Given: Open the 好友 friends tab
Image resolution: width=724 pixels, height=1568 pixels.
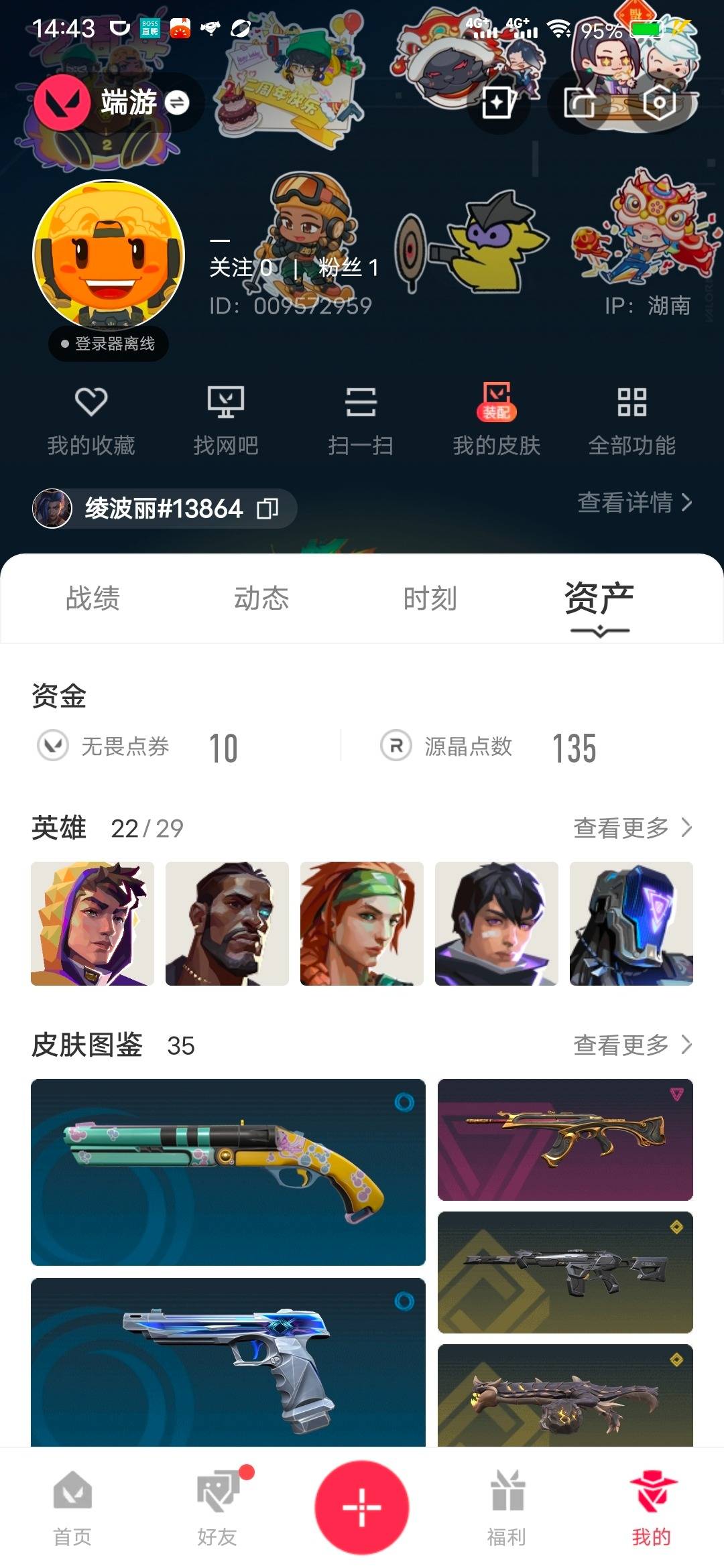Looking at the screenshot, I should coord(217,1508).
